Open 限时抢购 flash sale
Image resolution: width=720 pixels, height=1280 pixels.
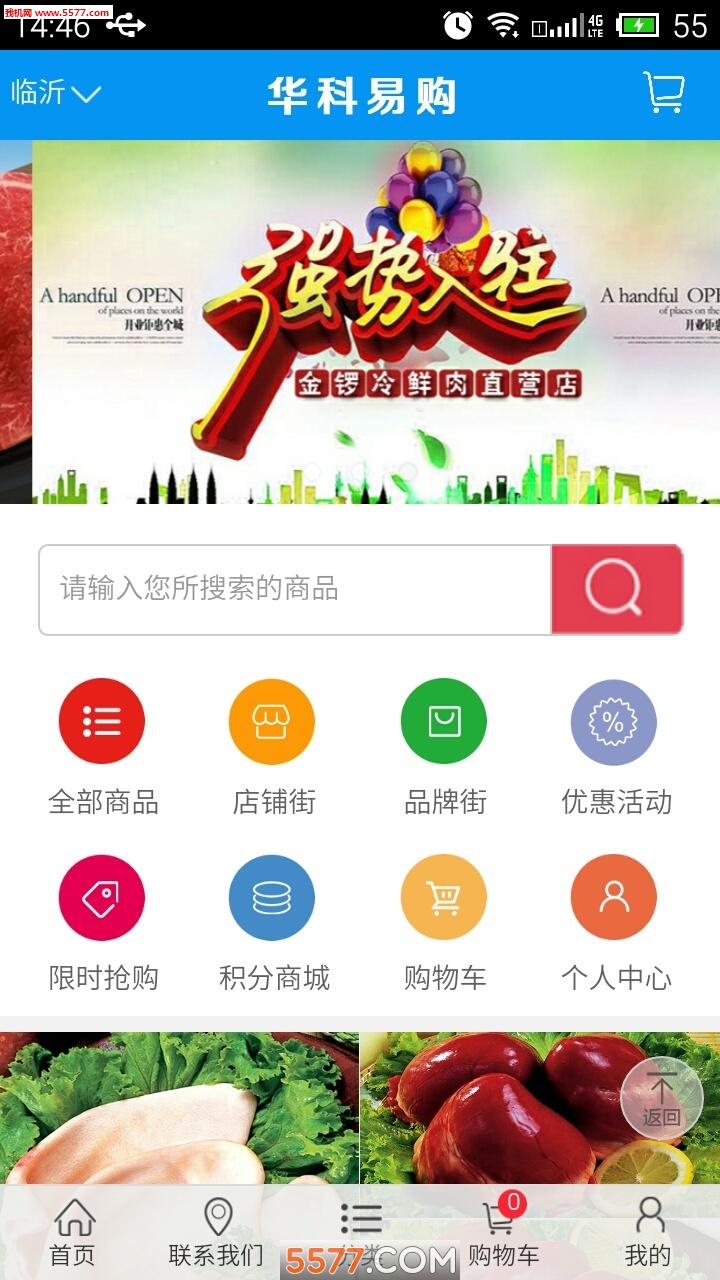[x=102, y=920]
